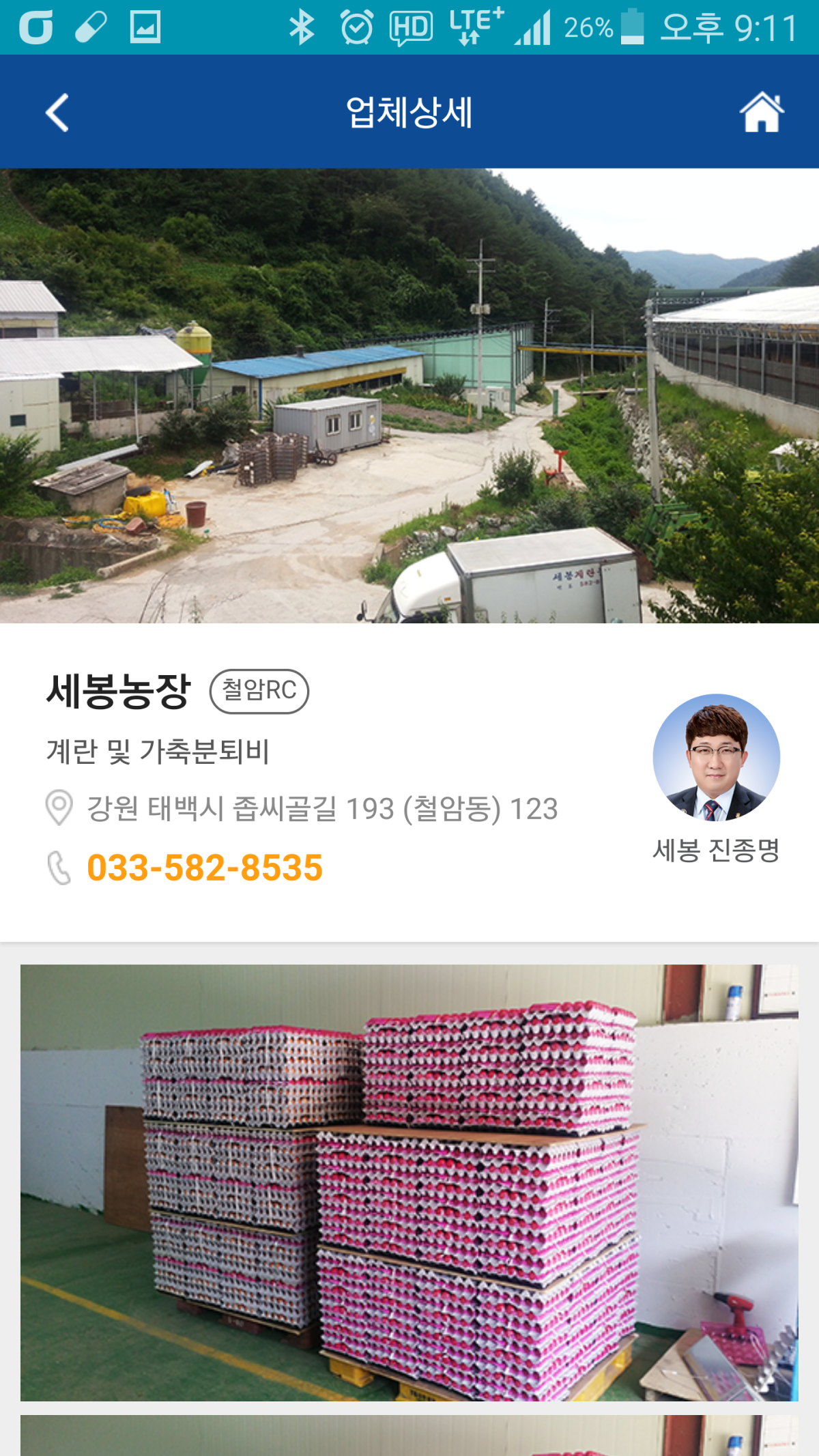Open the 철암RC chip
The image size is (819, 1456).
(x=259, y=691)
